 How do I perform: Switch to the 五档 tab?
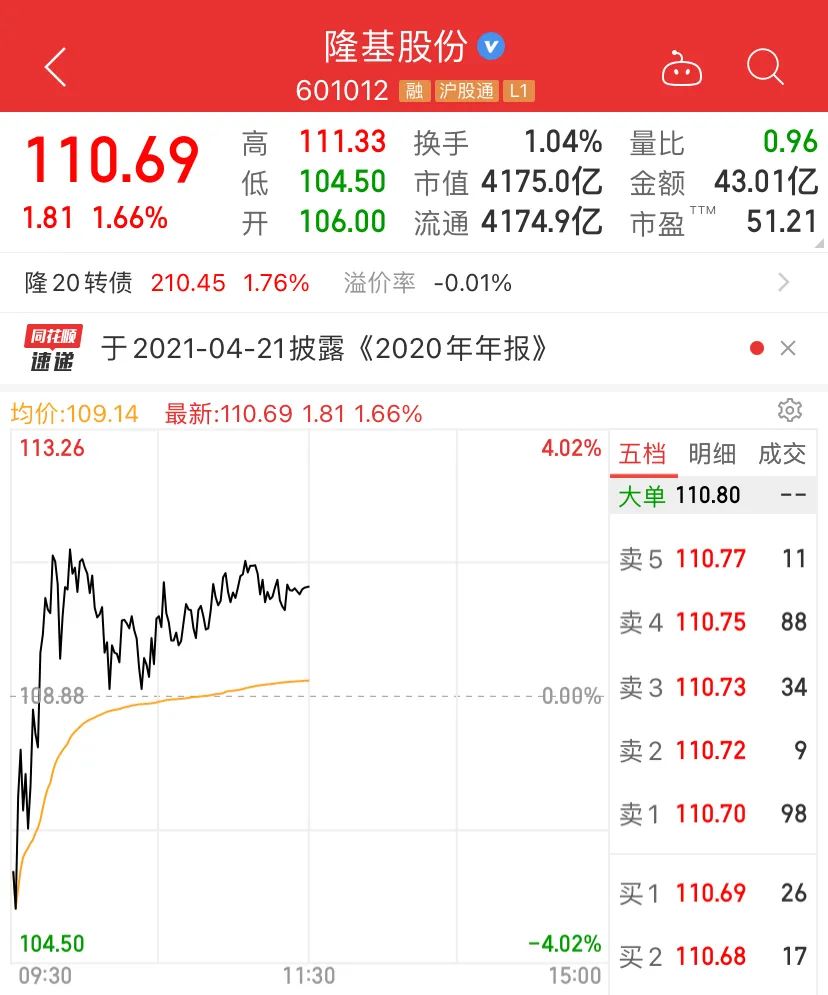[642, 454]
